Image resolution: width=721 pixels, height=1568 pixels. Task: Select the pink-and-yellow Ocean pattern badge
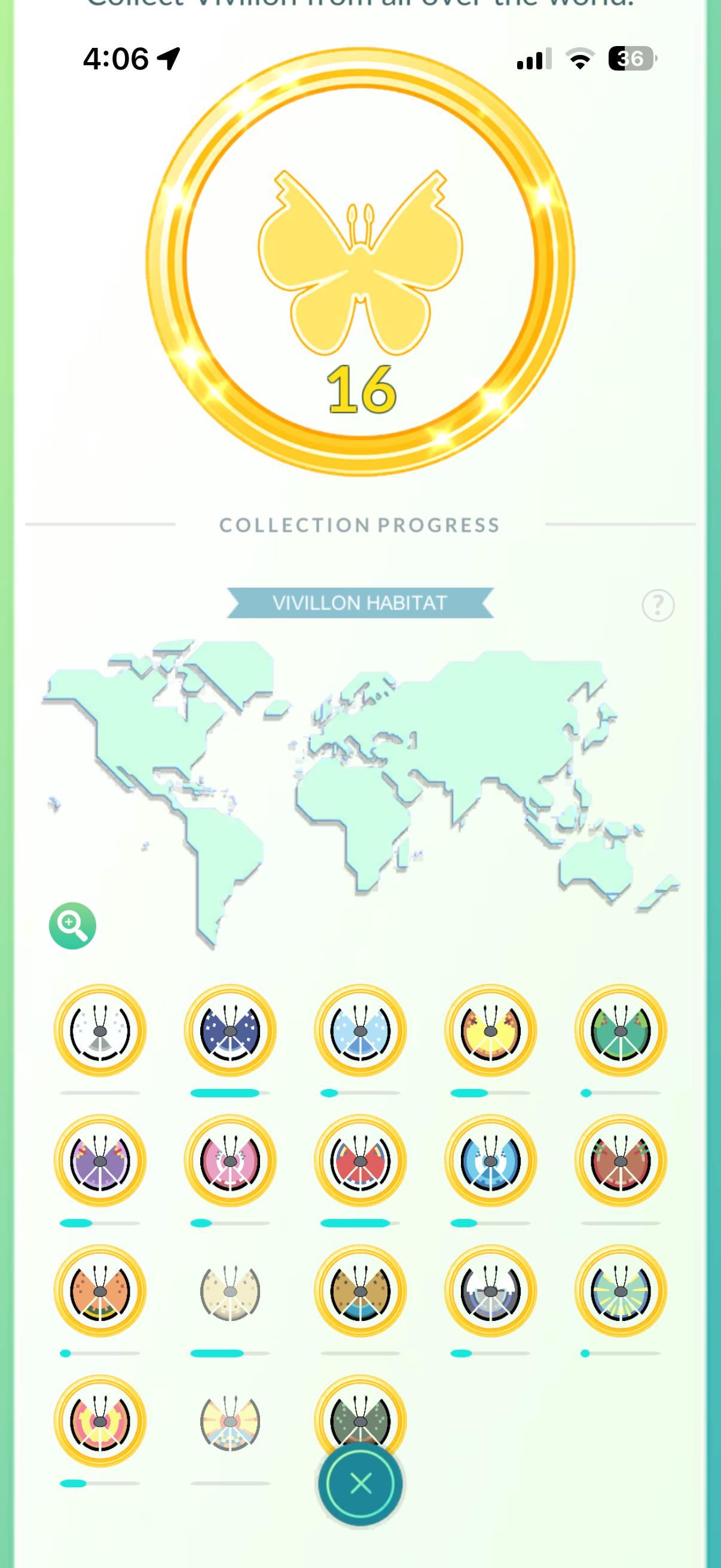pos(100,1421)
